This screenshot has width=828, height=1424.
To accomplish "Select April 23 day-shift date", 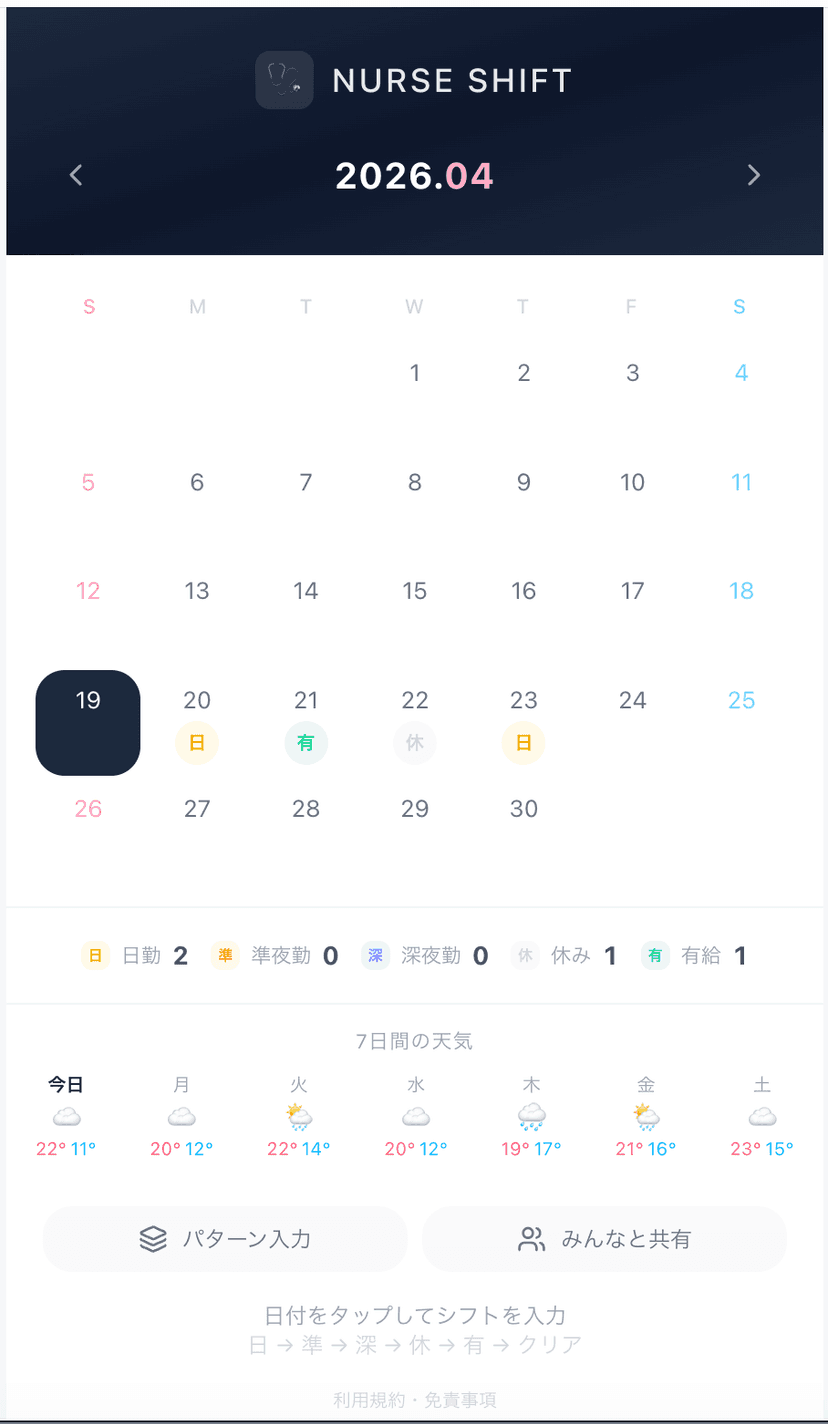I will coord(524,722).
